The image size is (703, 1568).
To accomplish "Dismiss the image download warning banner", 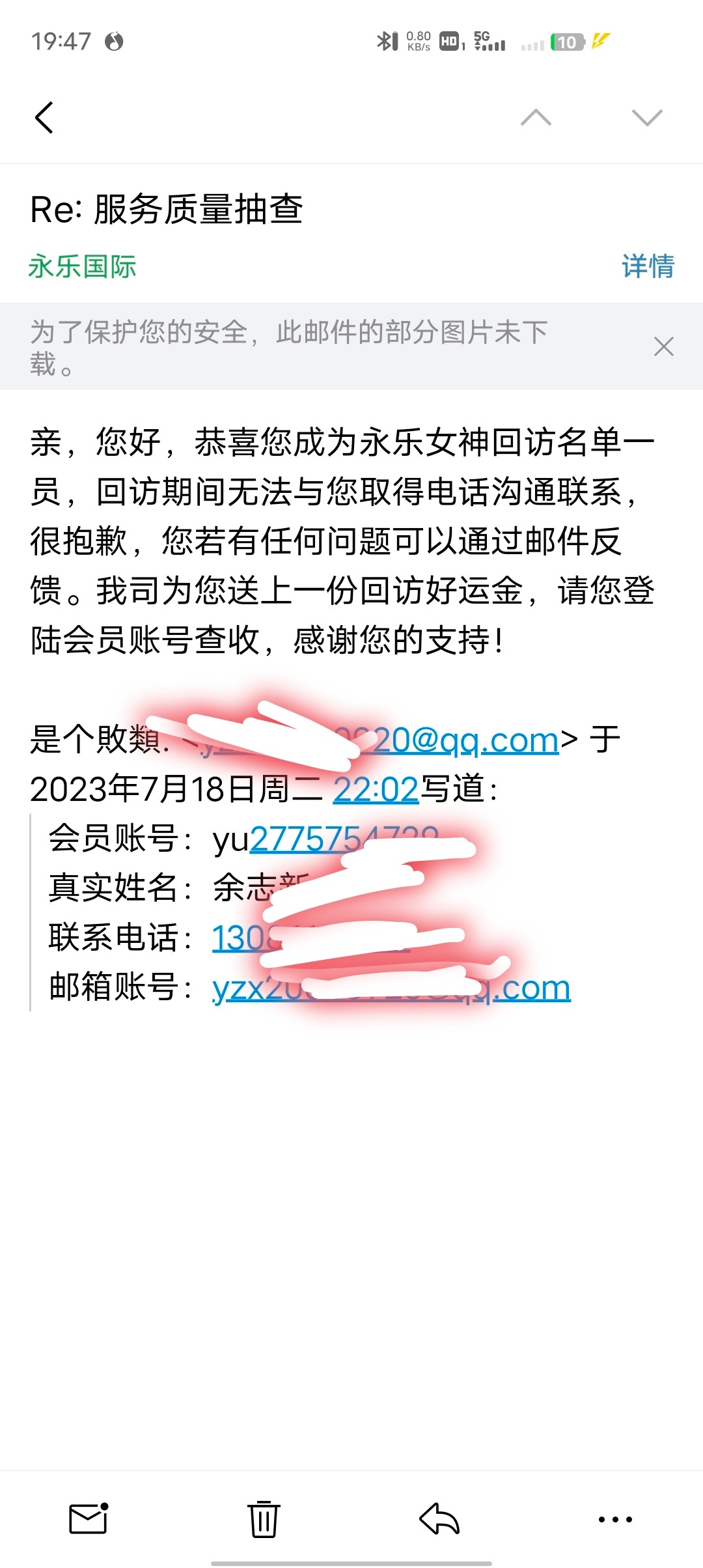I will point(663,346).
